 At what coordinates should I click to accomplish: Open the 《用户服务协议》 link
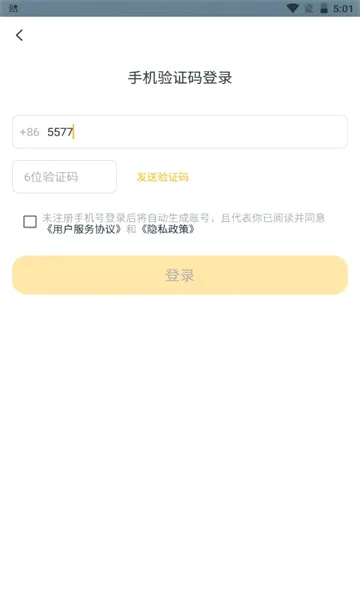pyautogui.click(x=84, y=229)
